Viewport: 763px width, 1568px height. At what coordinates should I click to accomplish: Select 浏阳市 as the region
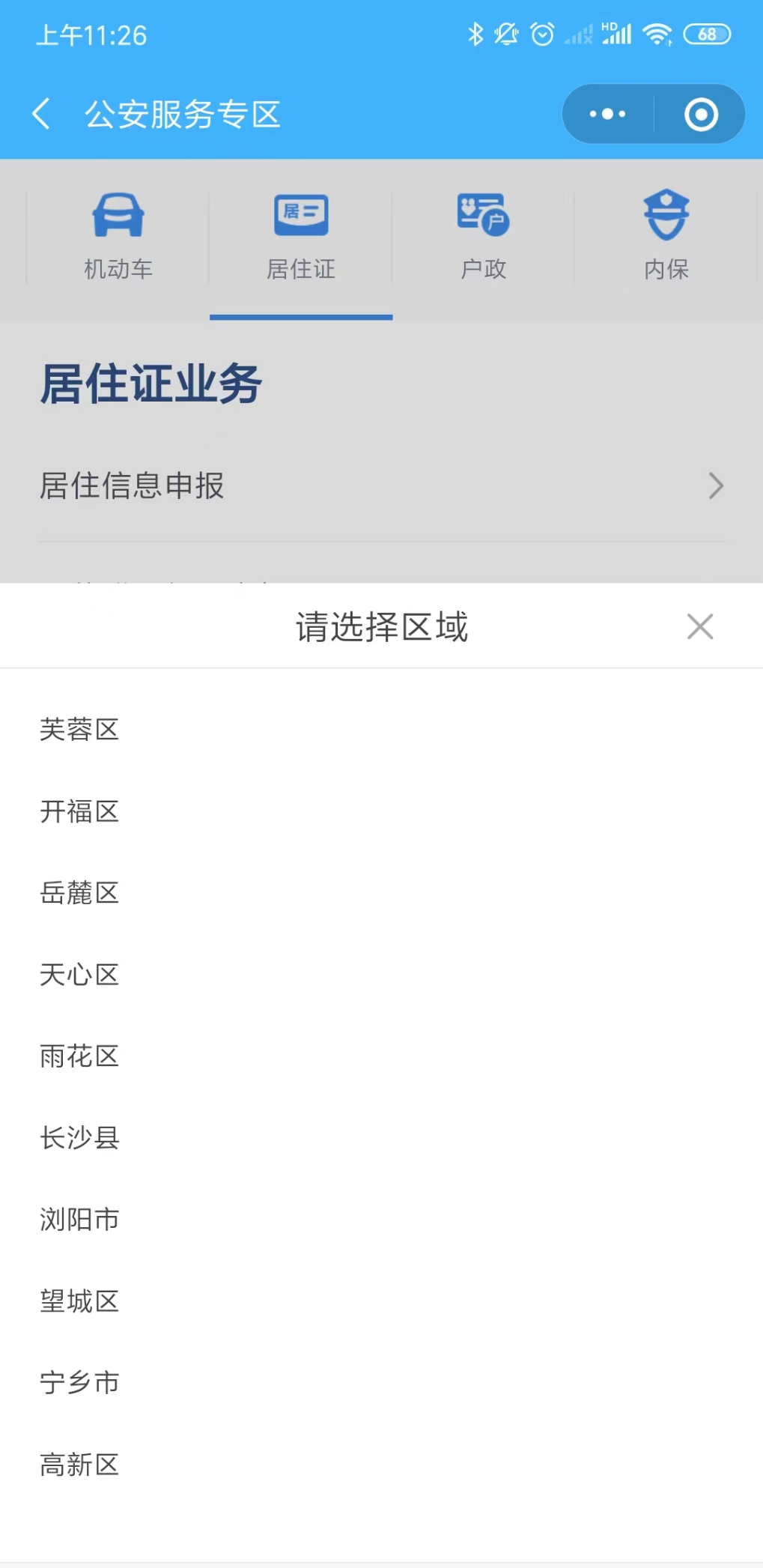(381, 1219)
